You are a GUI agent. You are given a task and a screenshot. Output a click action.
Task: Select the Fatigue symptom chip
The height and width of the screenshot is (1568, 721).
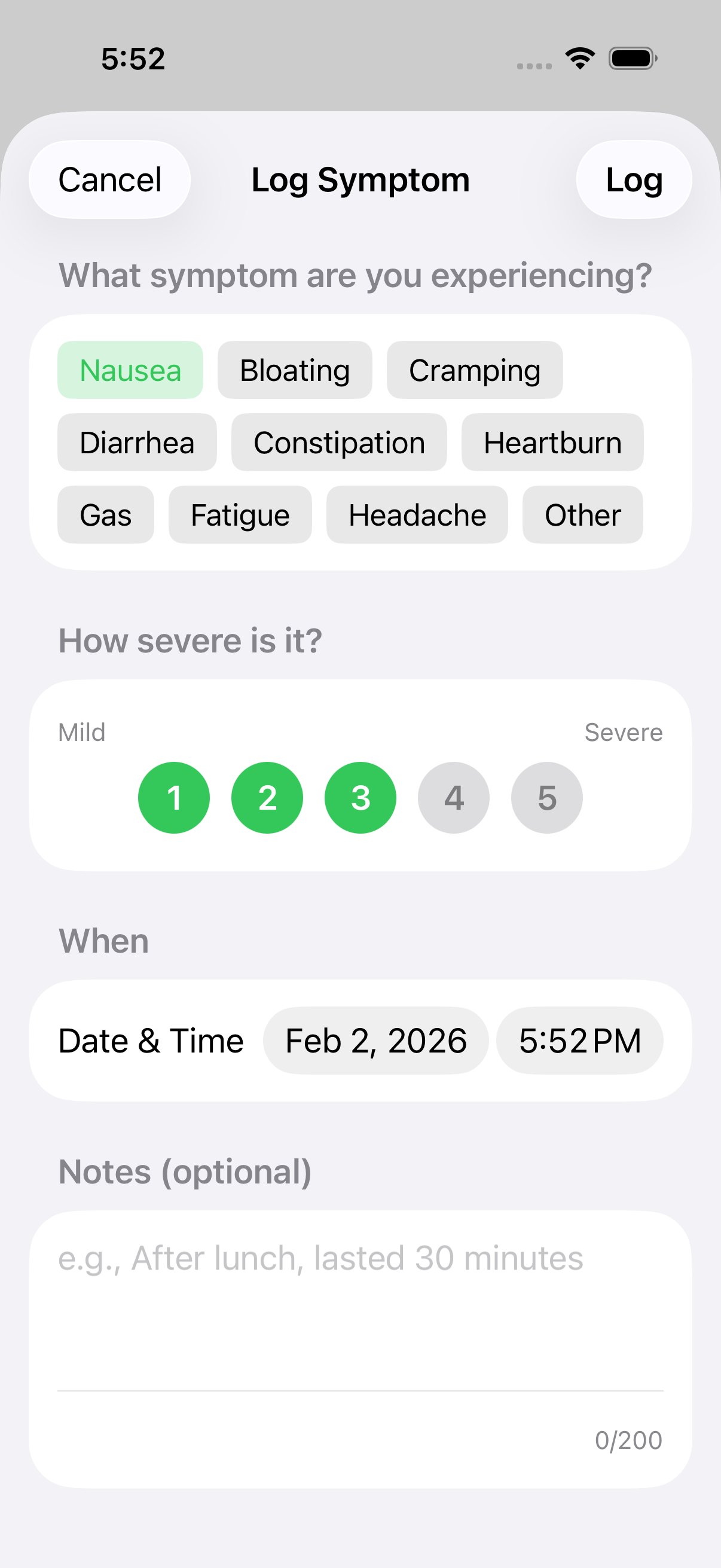[x=240, y=514]
